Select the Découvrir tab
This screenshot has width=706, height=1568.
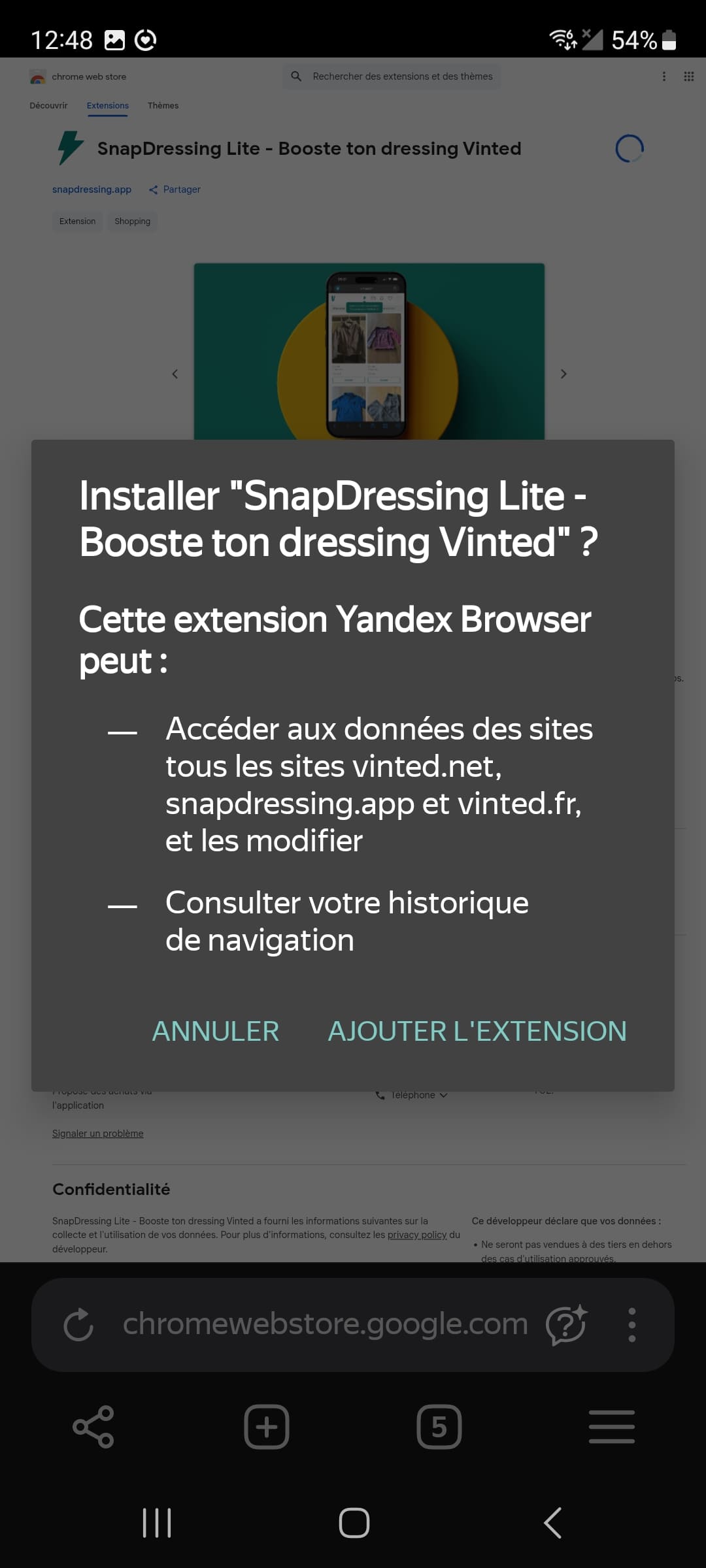(48, 105)
